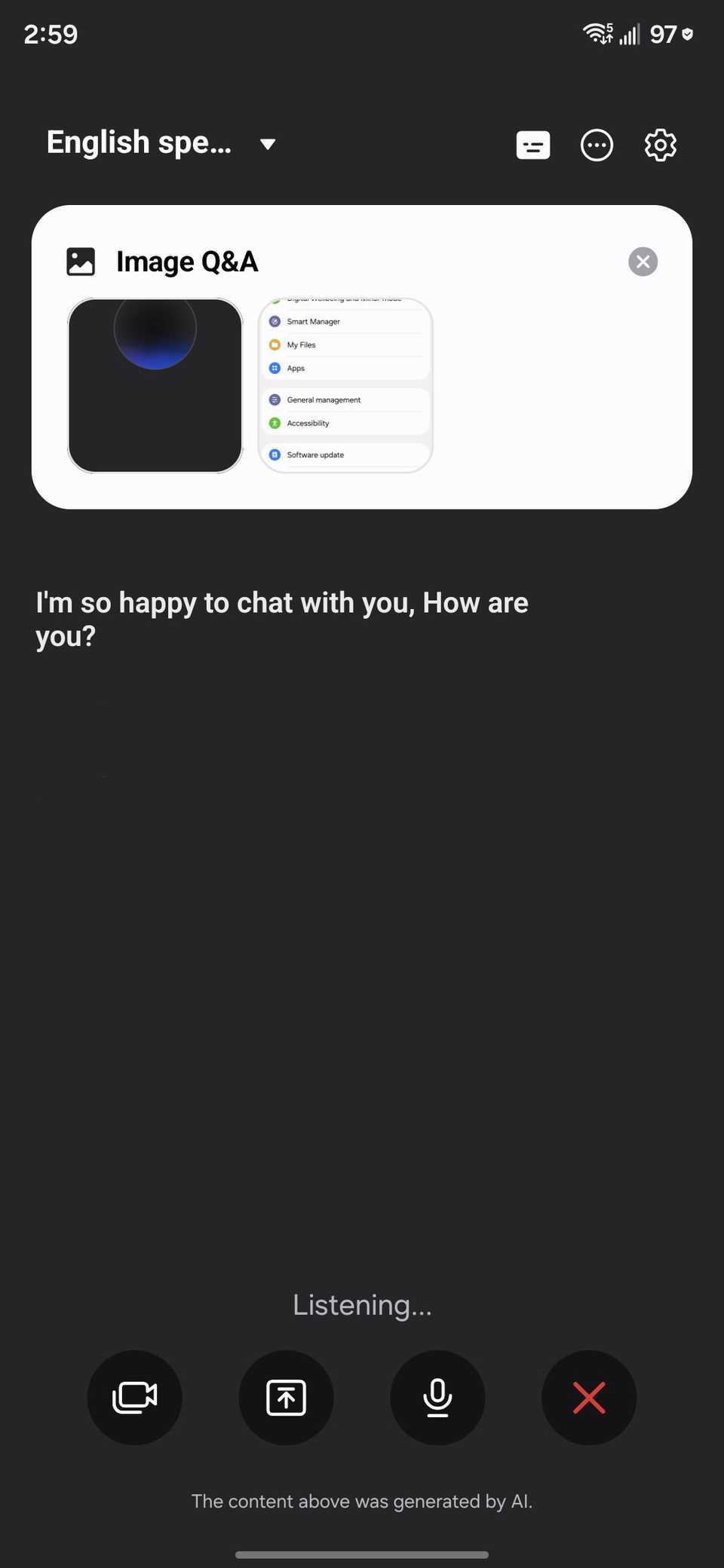
Task: Tap the settings gear at top right
Action: coord(659,145)
